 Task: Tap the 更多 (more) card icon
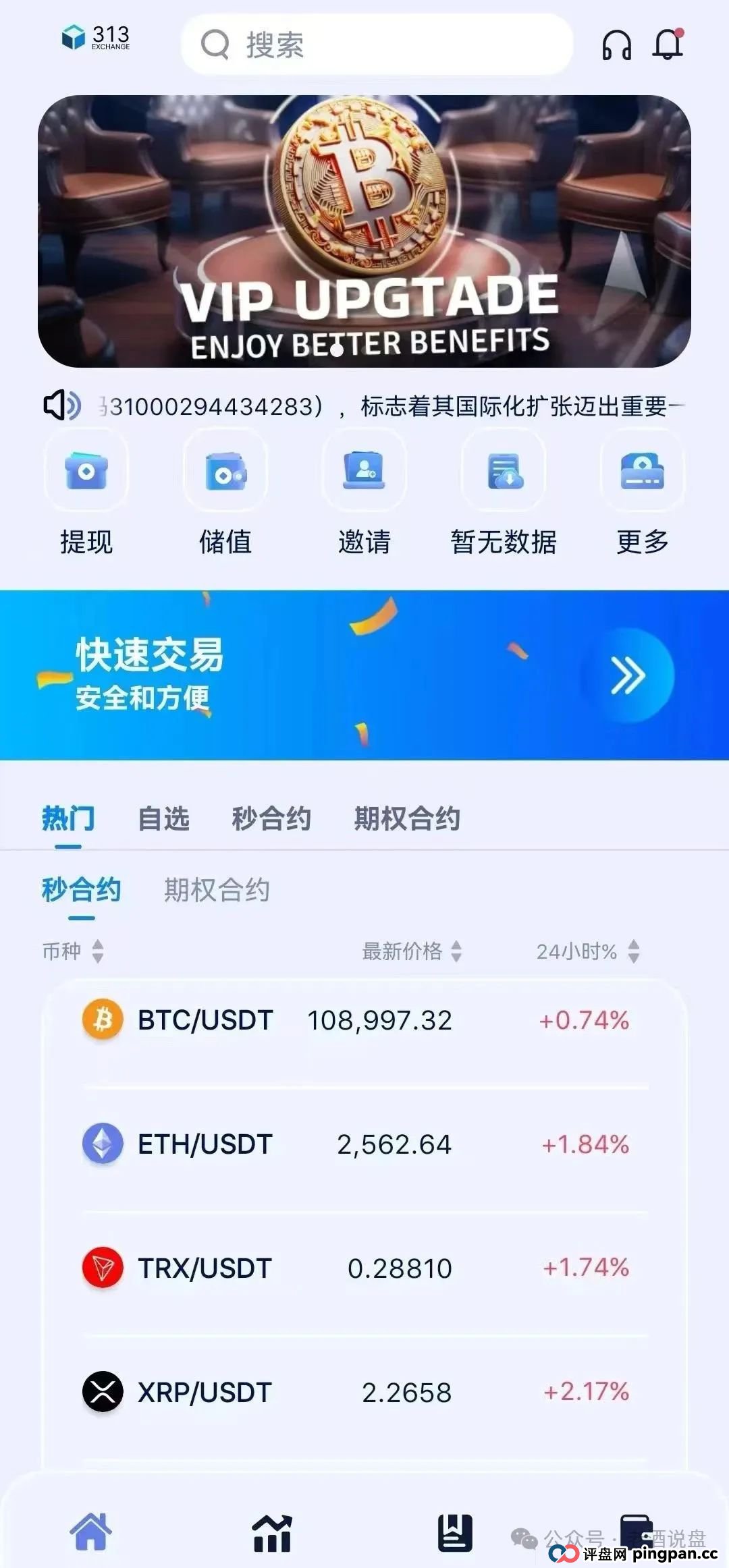tap(641, 472)
